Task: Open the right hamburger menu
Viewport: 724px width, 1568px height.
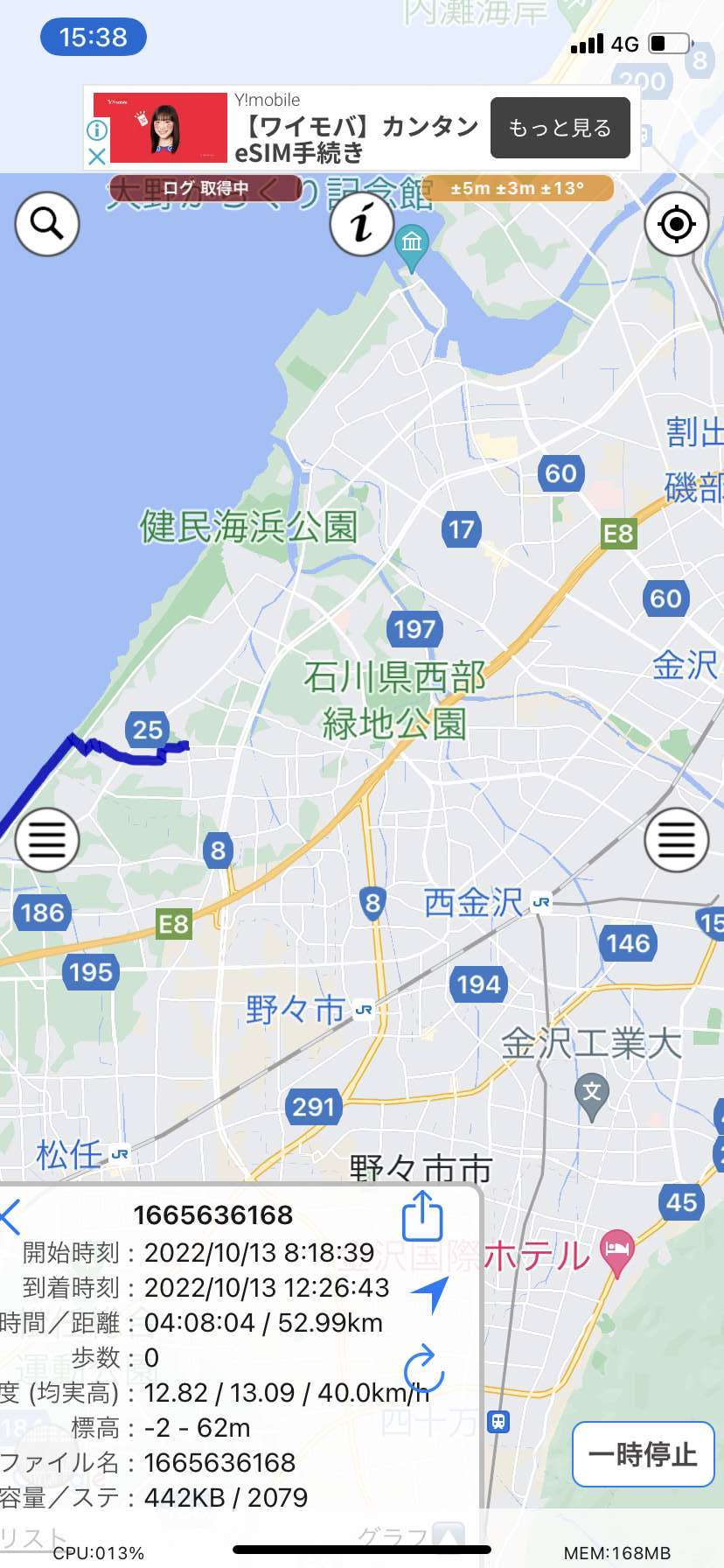Action: [x=677, y=840]
